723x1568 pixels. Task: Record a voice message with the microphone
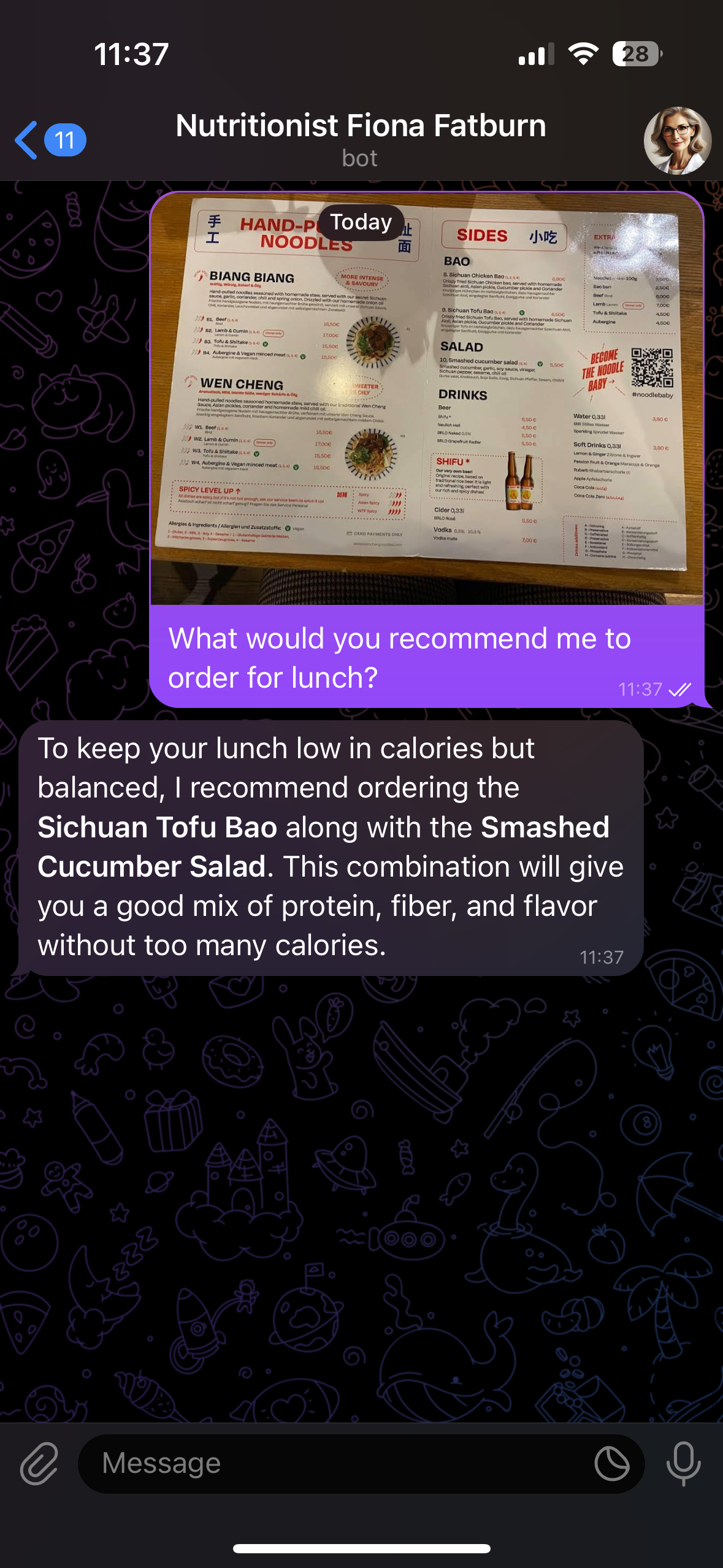[683, 1464]
